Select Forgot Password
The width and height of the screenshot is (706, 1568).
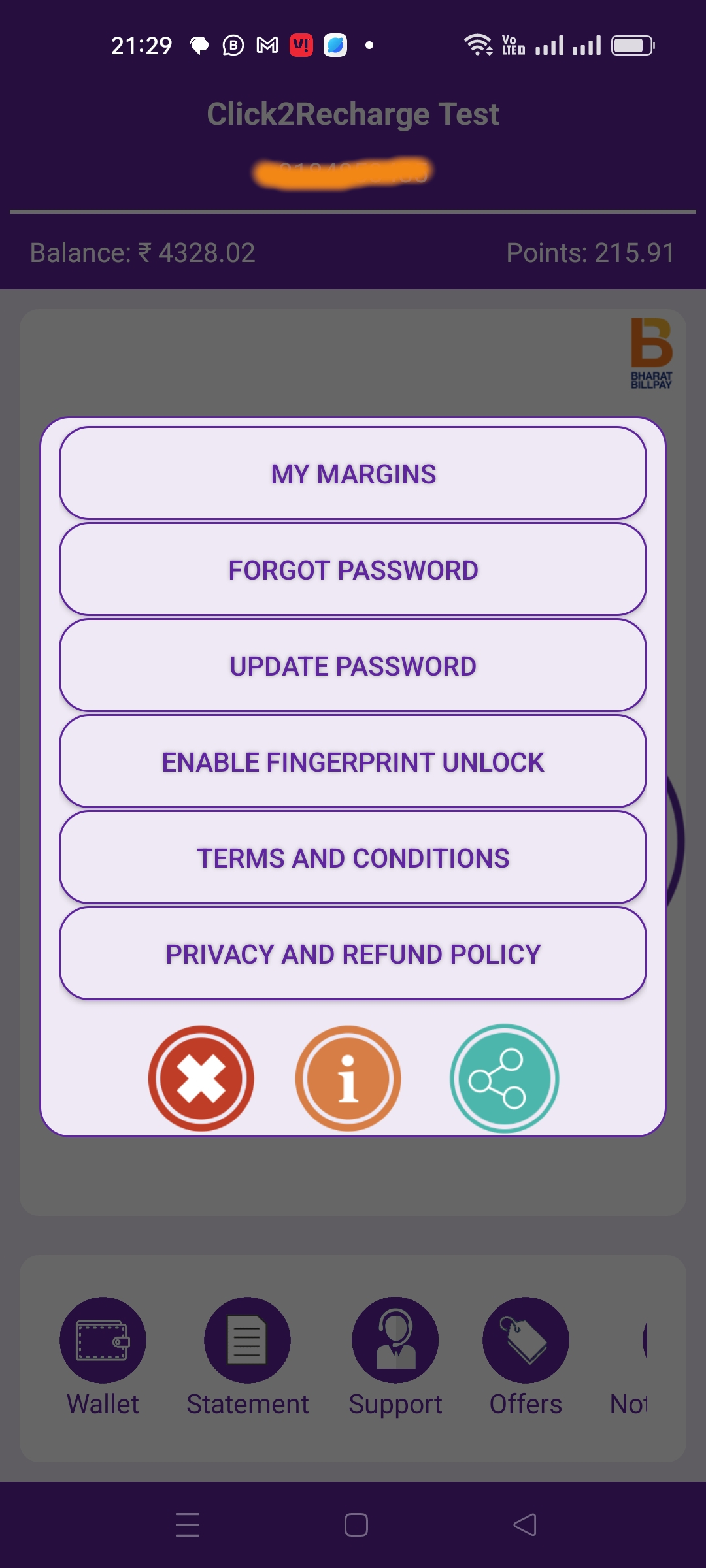[353, 570]
